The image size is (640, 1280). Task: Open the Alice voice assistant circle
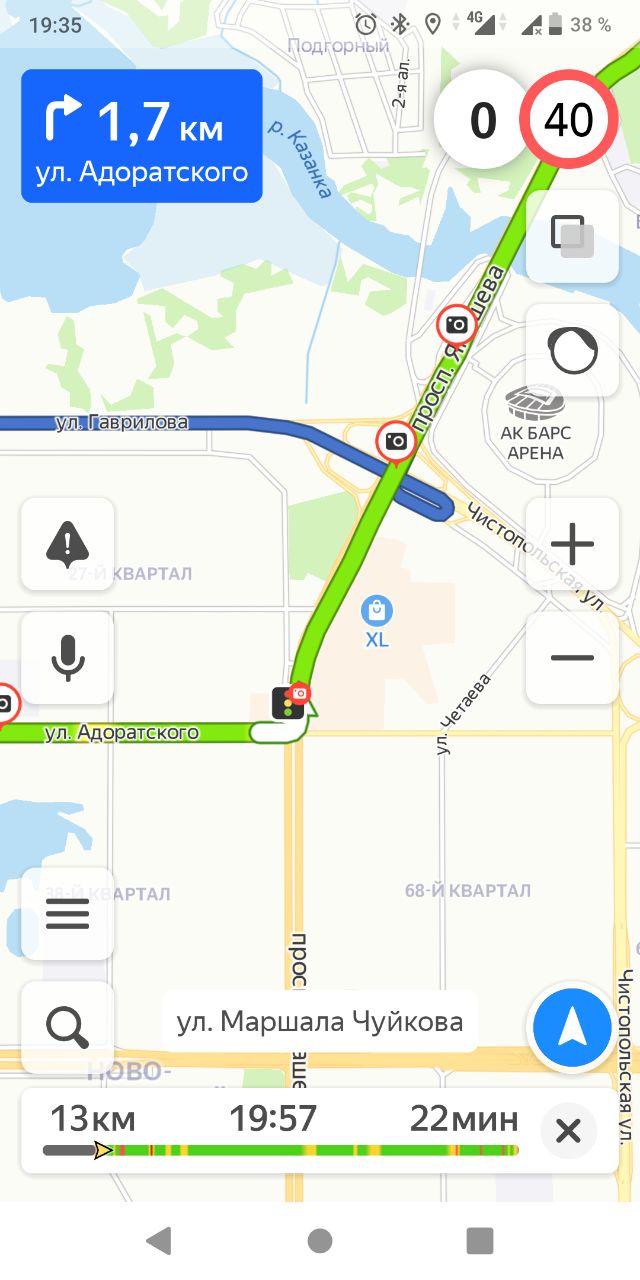572,351
